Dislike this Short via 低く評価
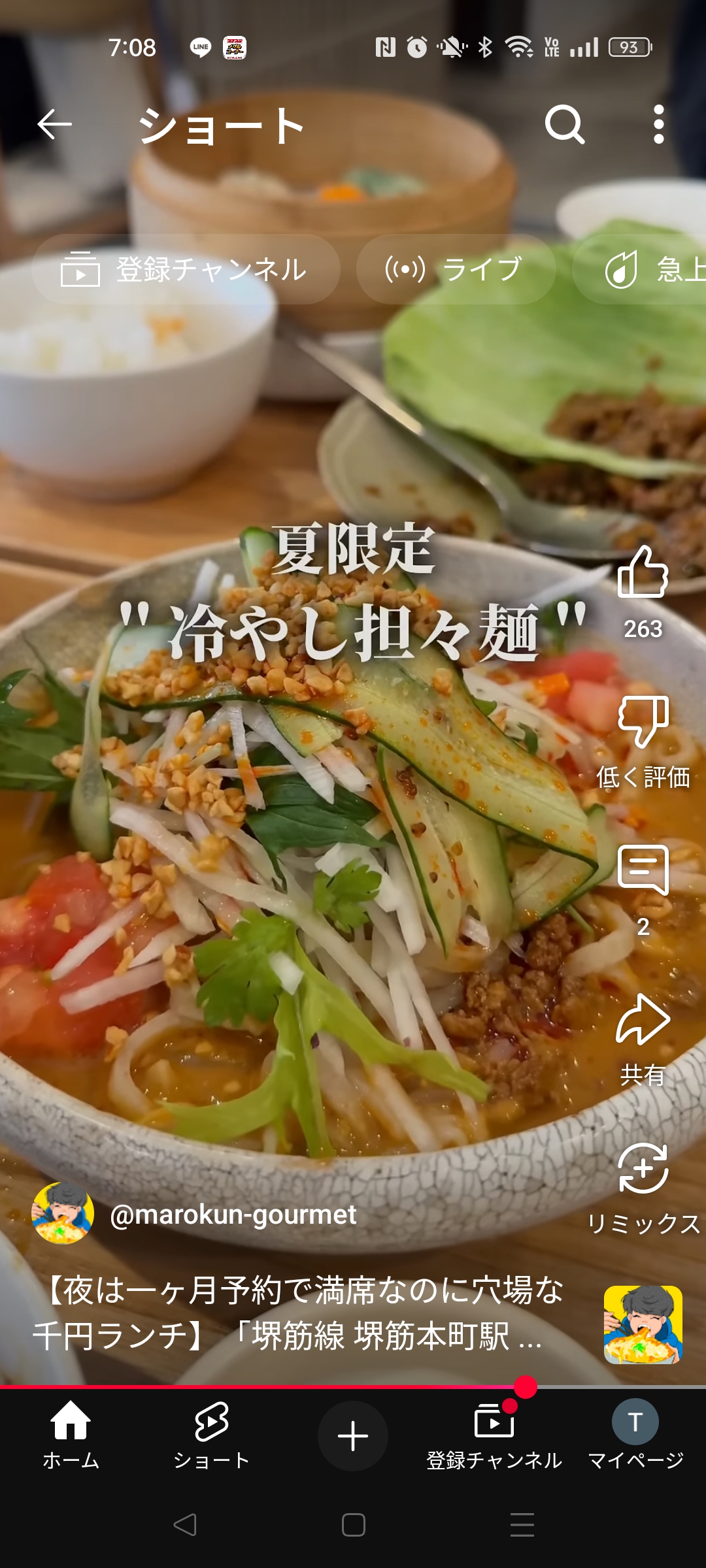Viewport: 706px width, 1568px height. pyautogui.click(x=643, y=742)
